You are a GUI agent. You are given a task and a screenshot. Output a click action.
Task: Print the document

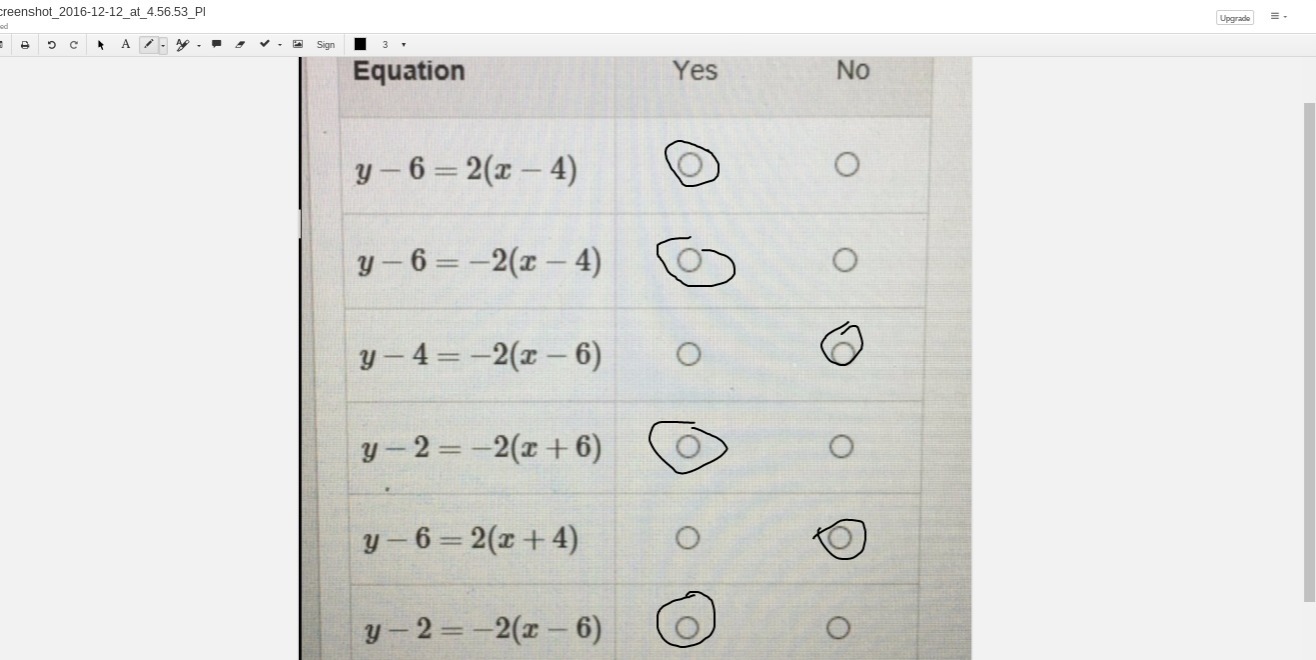pyautogui.click(x=25, y=45)
